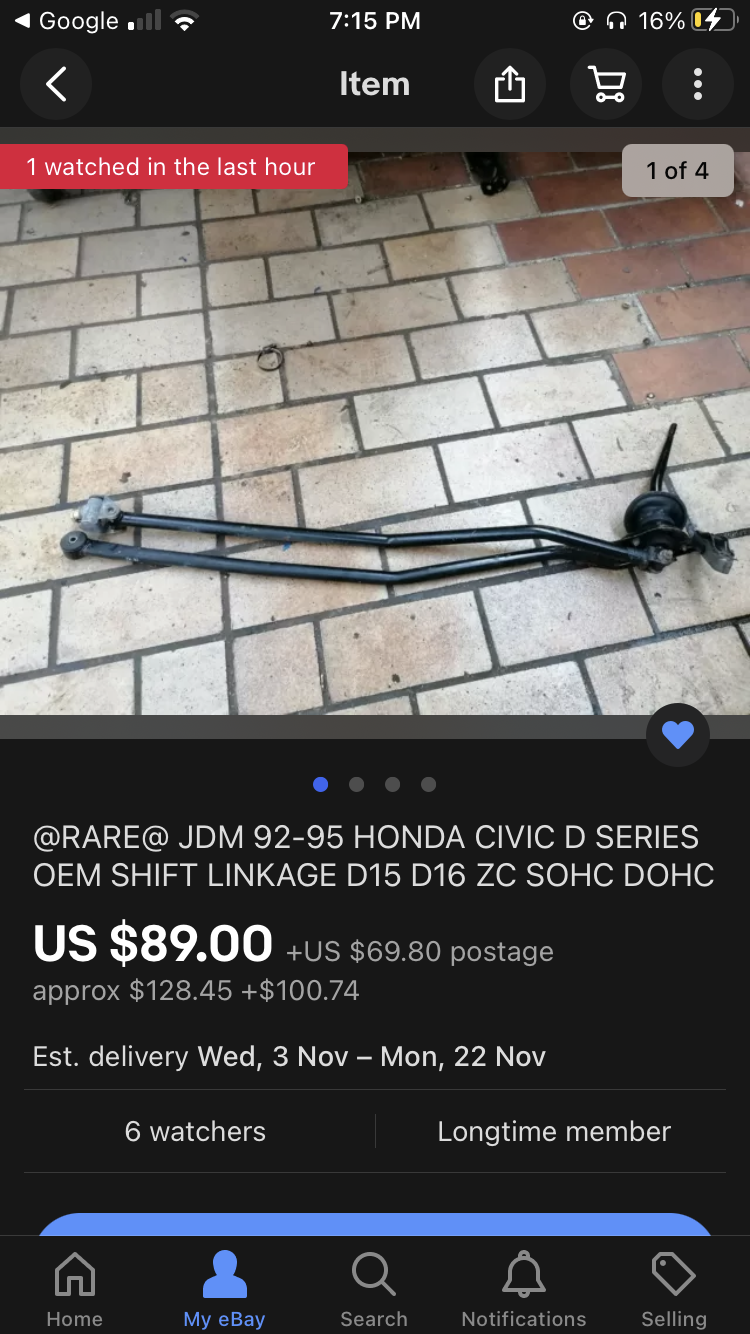Share this eBay listing
The image size is (750, 1334).
tap(509, 85)
